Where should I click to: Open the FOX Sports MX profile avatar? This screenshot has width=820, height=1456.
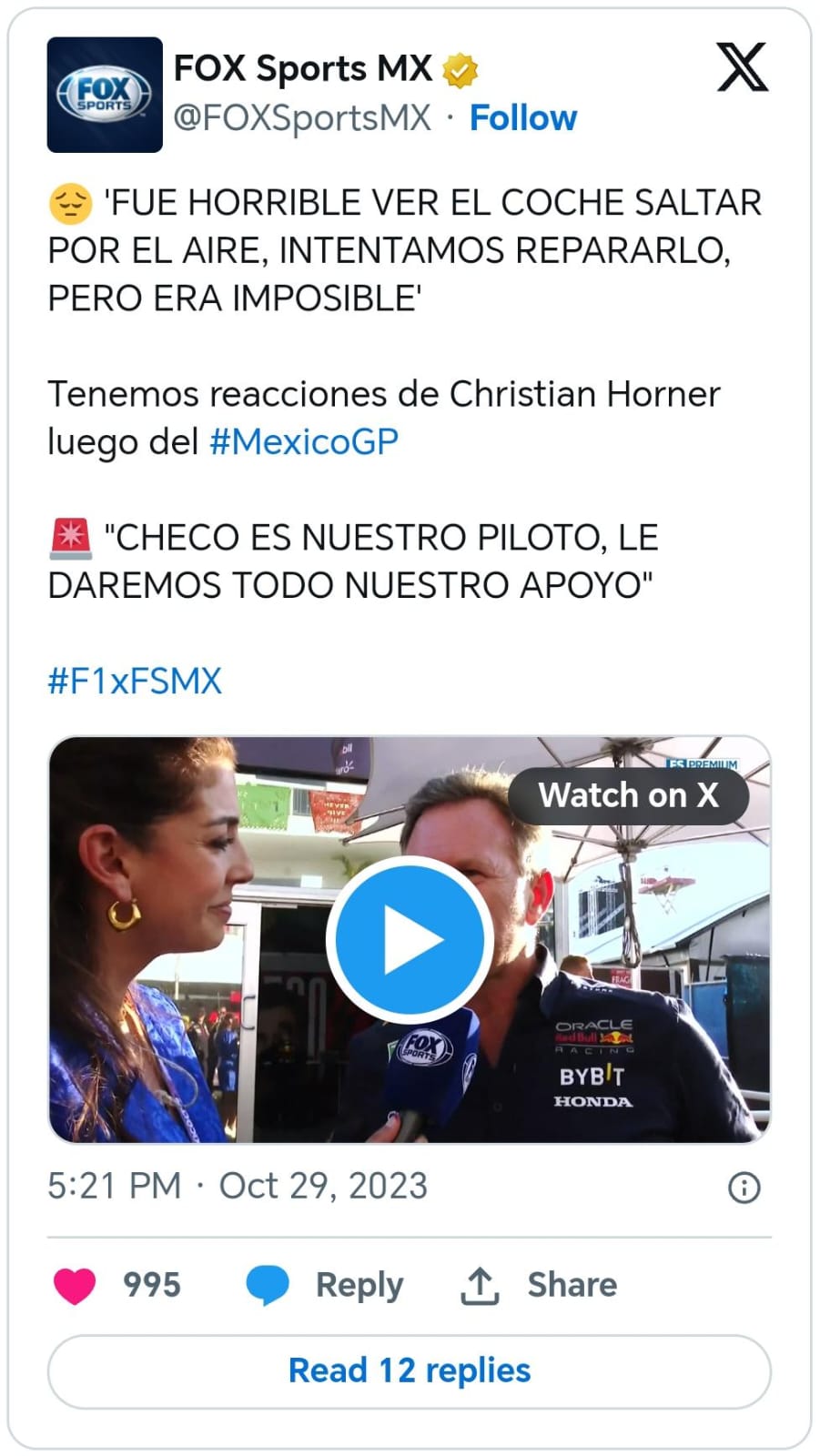pos(105,94)
